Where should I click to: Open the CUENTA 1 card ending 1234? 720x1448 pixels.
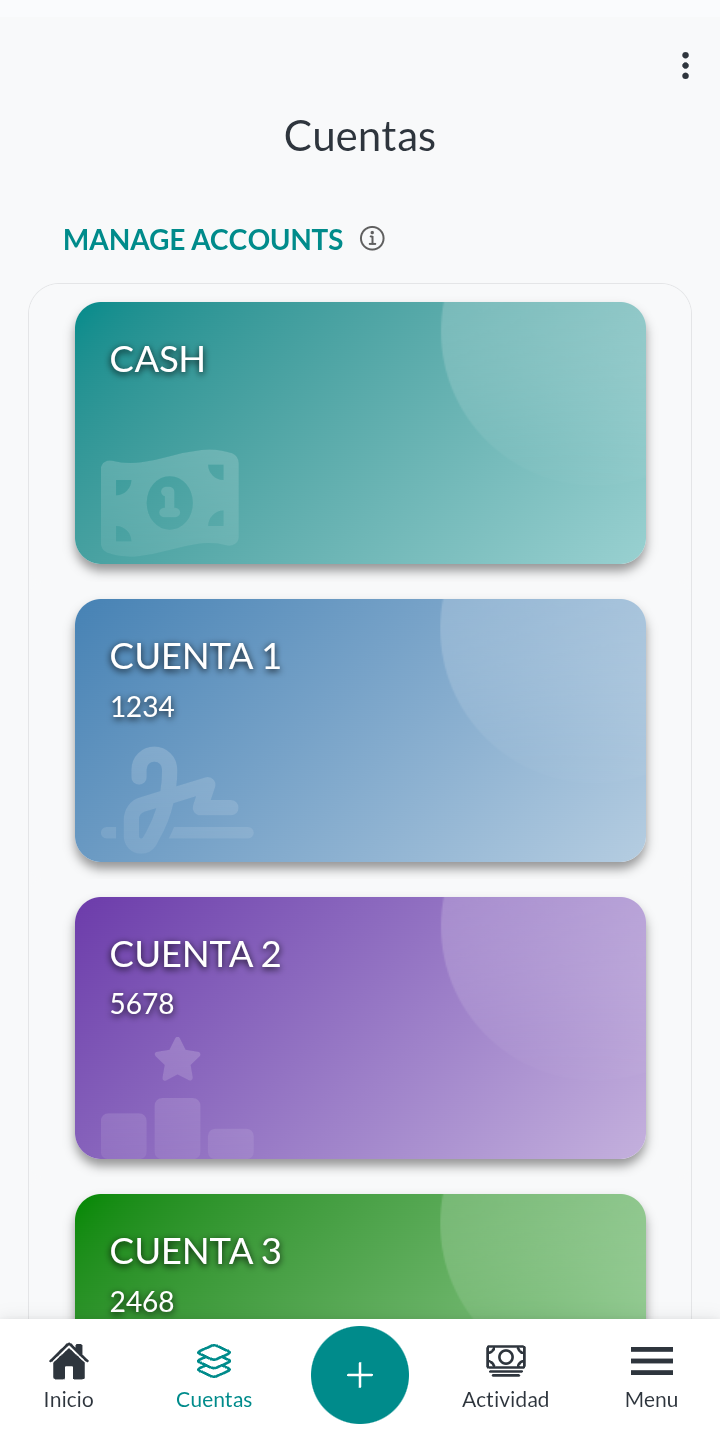tap(360, 730)
